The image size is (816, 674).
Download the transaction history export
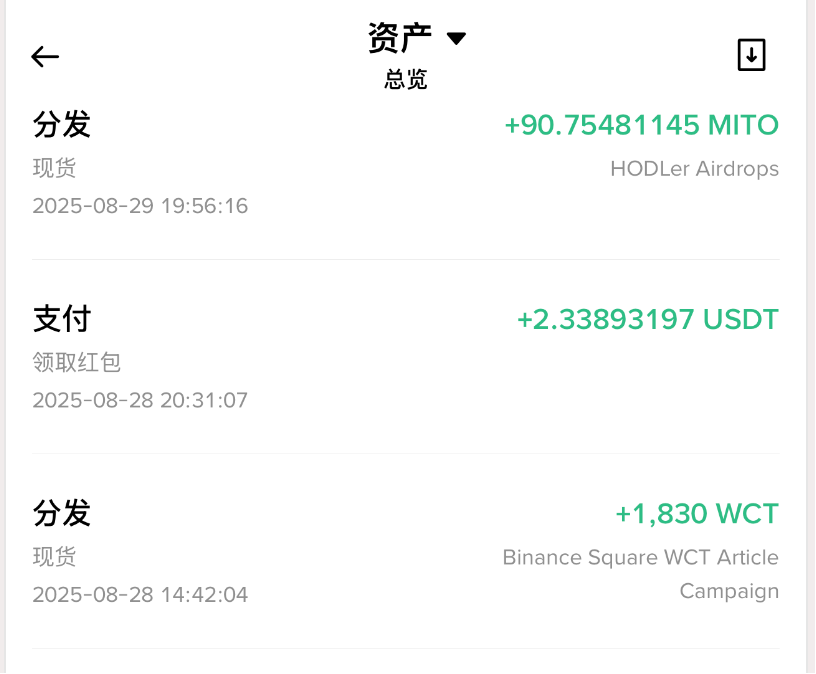pos(751,56)
